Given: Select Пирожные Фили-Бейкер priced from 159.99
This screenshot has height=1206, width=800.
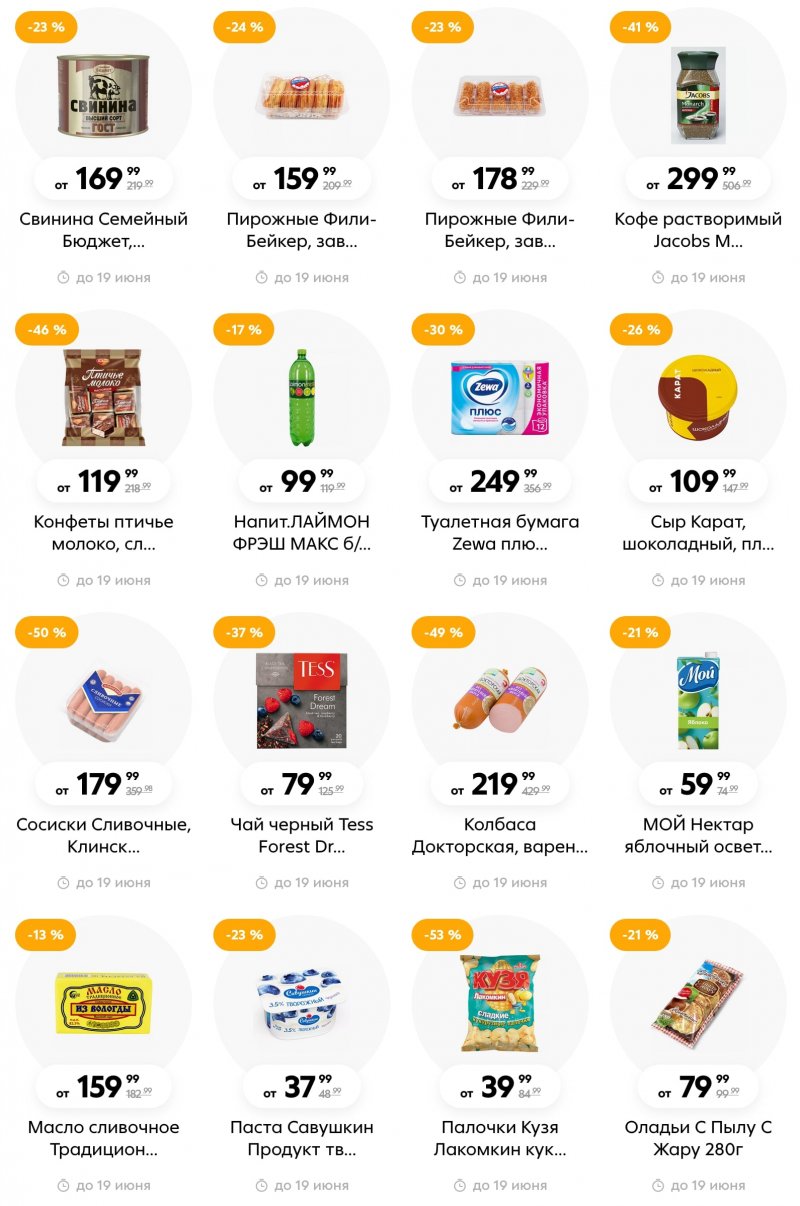Looking at the screenshot, I should [301, 95].
